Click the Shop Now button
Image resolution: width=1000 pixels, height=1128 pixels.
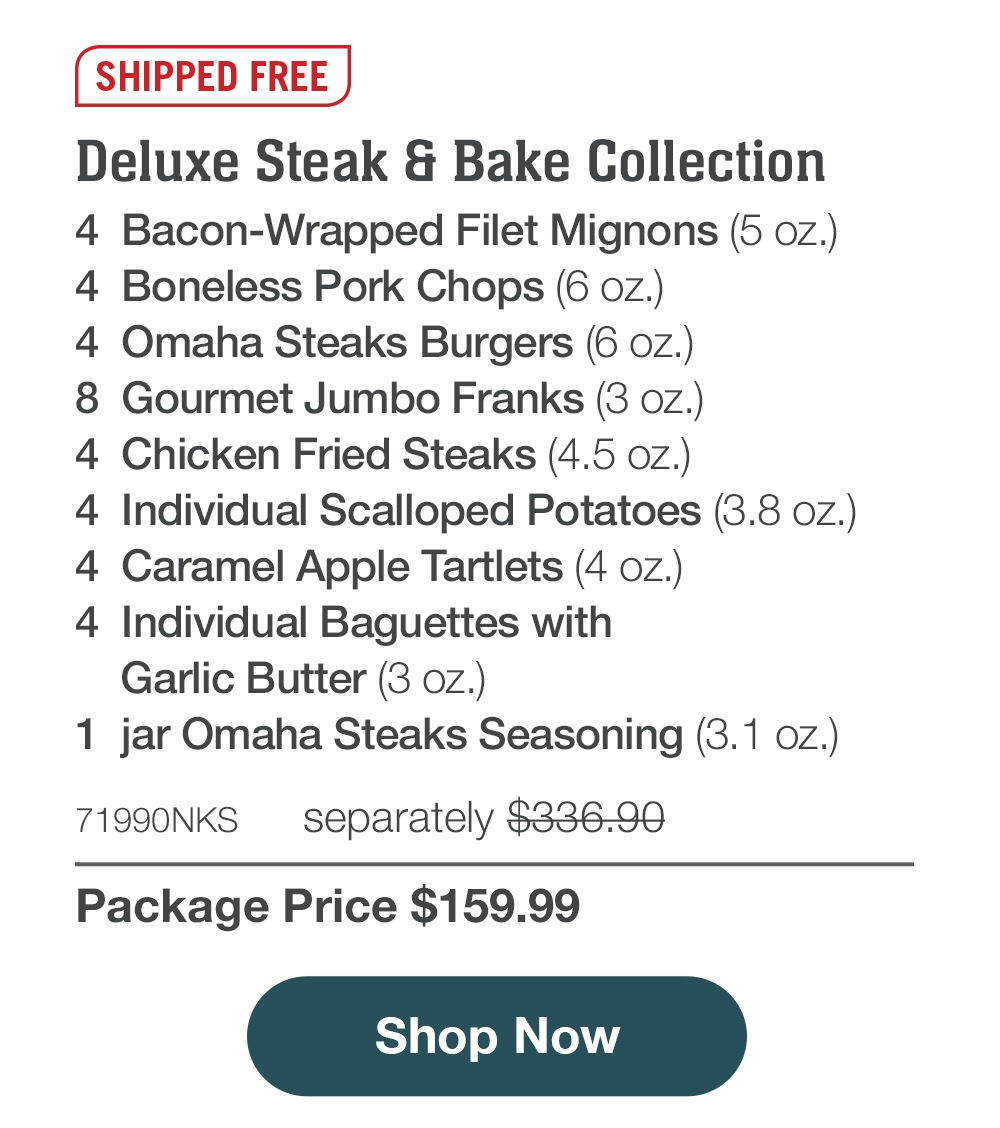[497, 1036]
